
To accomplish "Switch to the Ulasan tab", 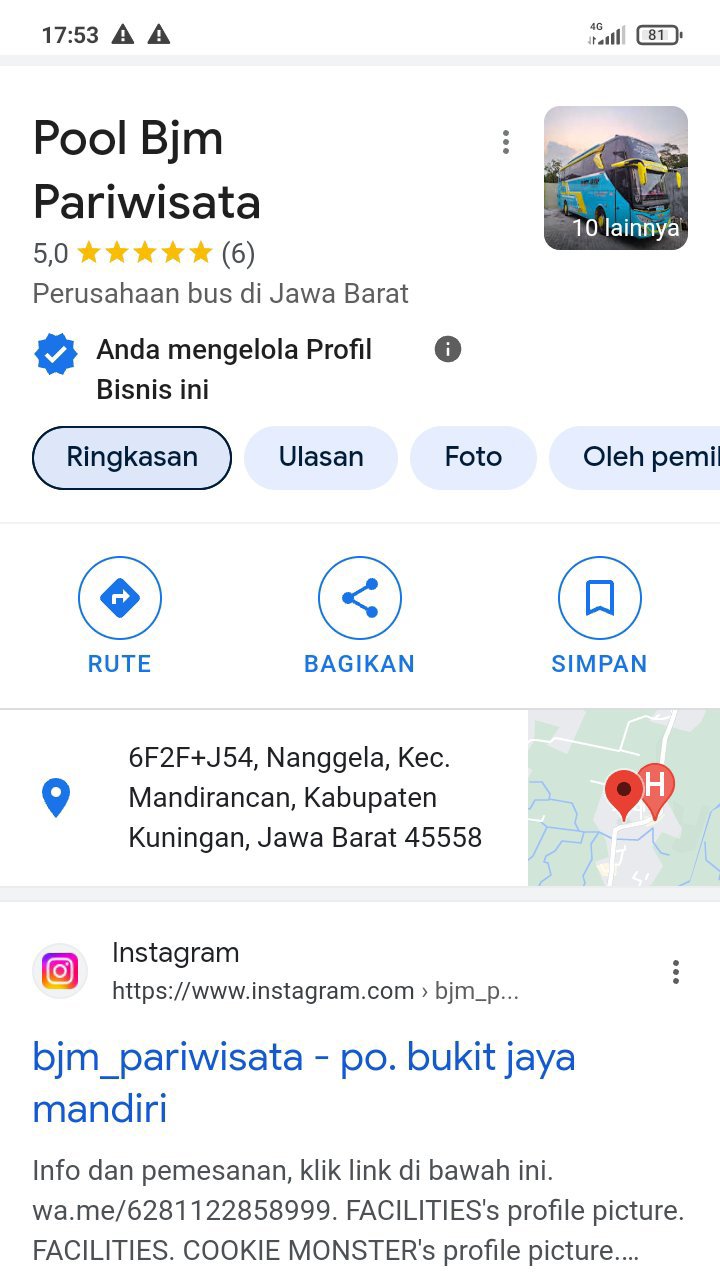I will point(321,458).
